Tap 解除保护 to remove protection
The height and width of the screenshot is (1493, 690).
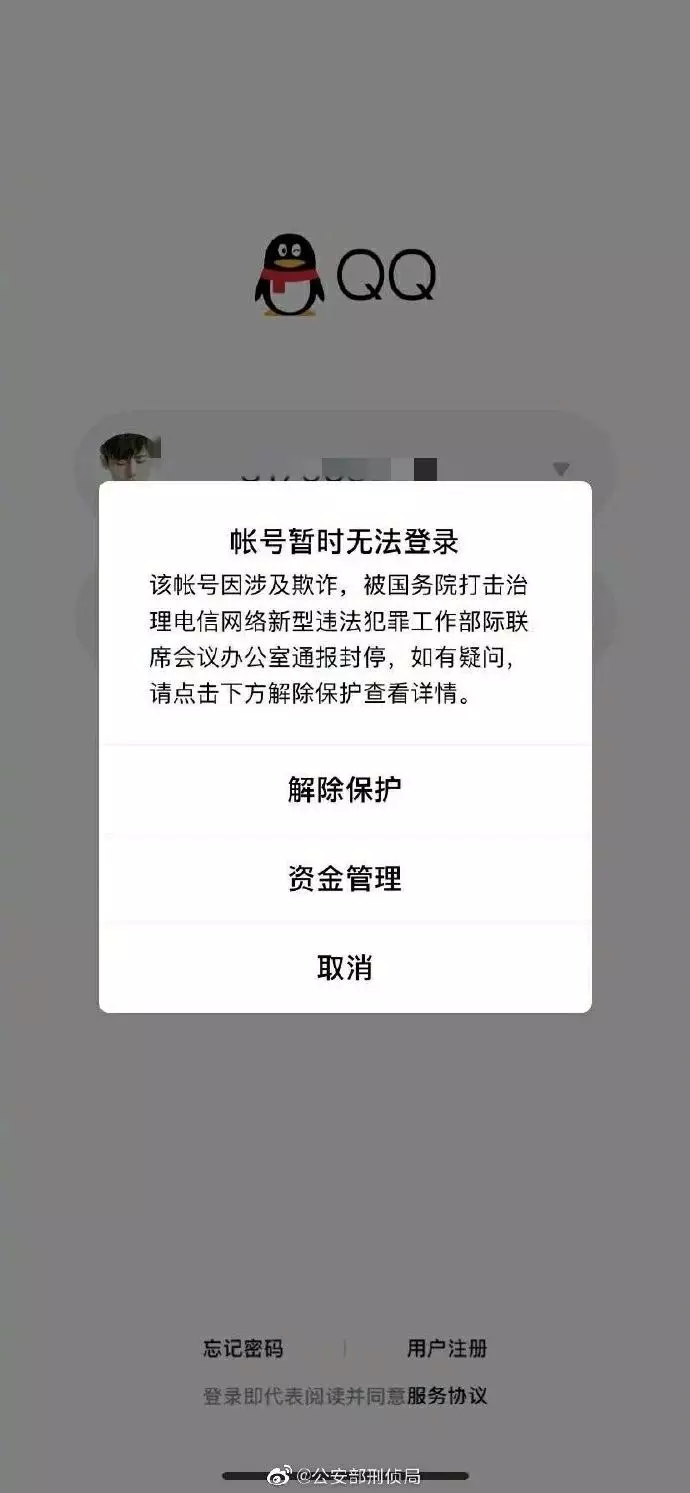pyautogui.click(x=345, y=790)
